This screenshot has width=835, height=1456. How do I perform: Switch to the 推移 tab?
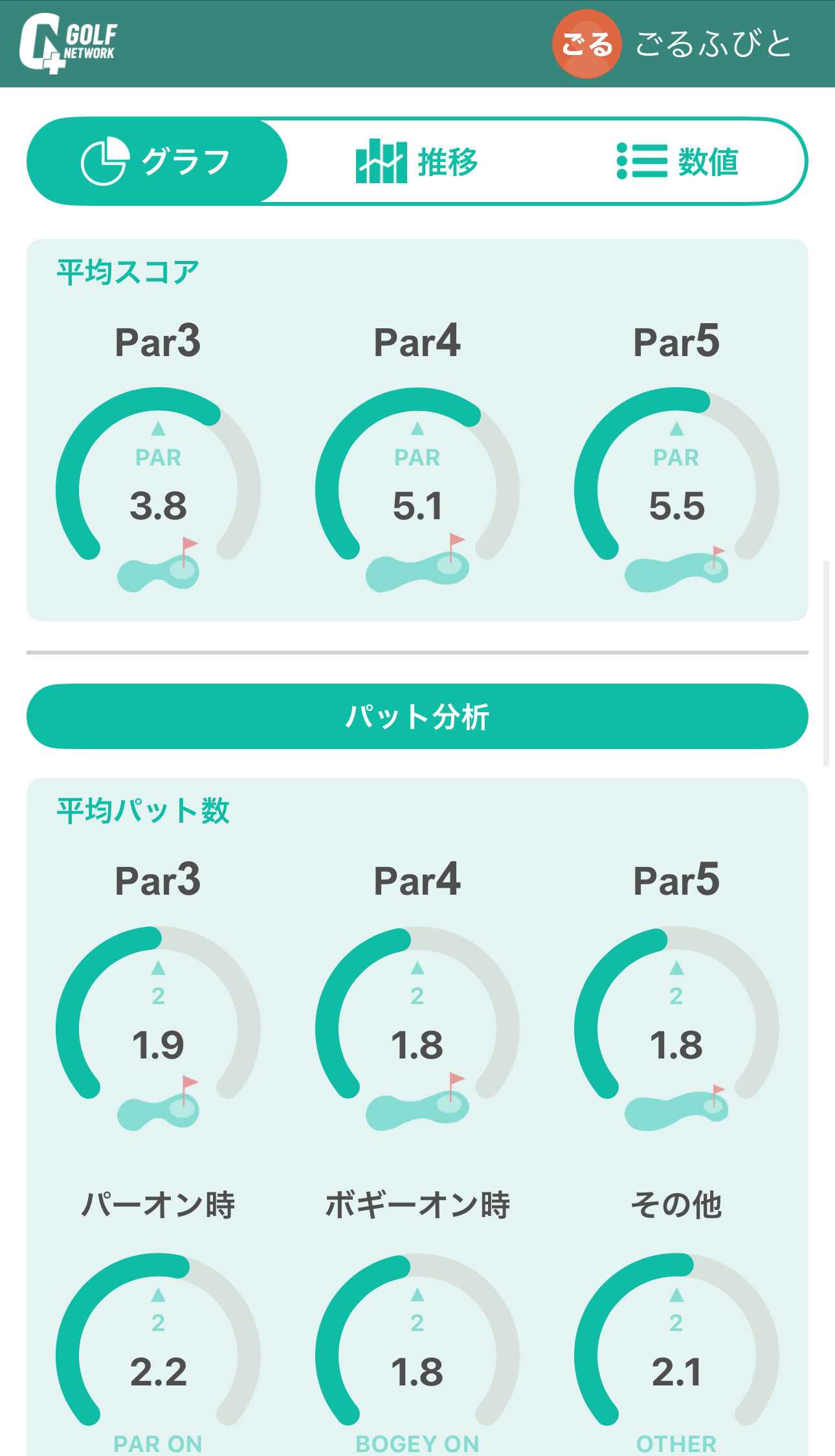417,161
